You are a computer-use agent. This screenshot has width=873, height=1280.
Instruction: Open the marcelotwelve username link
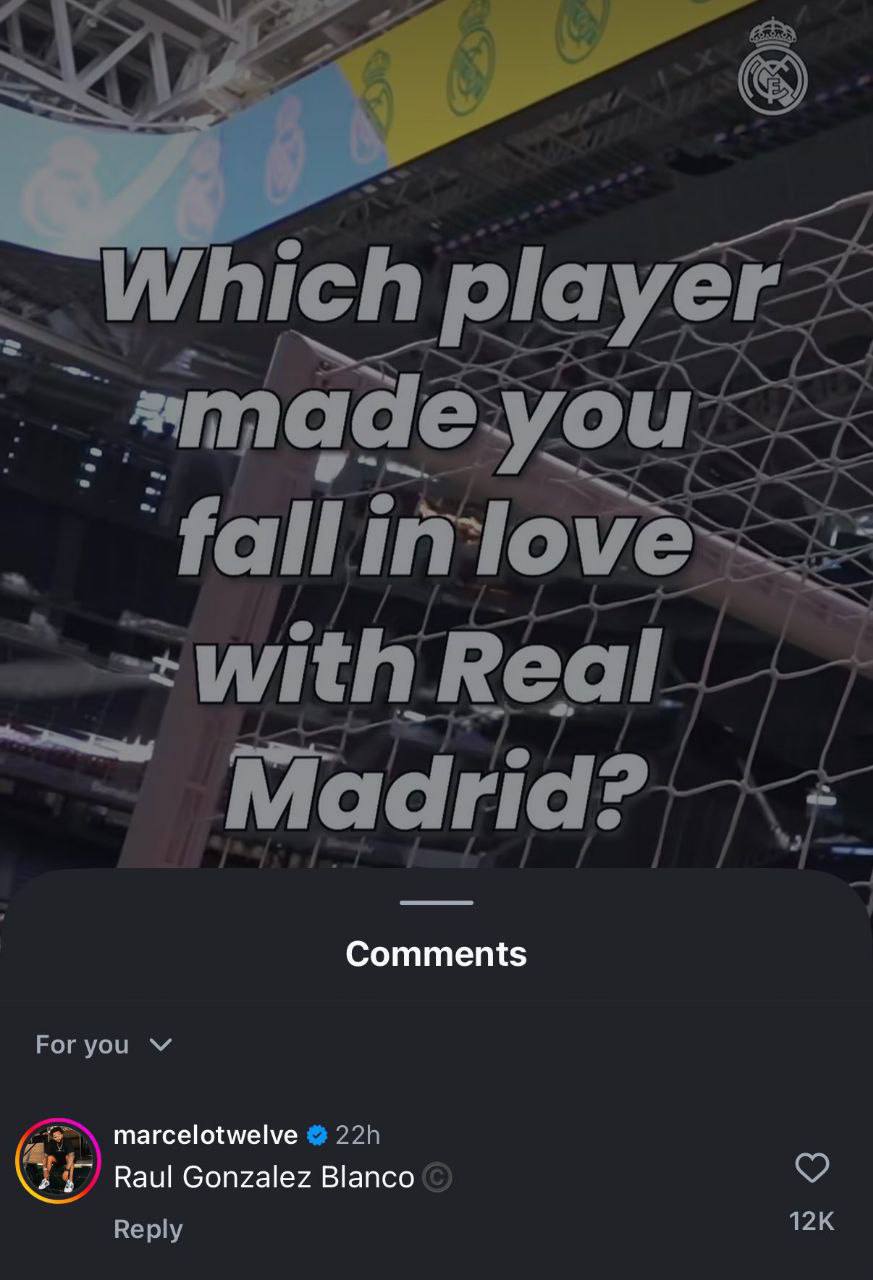click(205, 1135)
